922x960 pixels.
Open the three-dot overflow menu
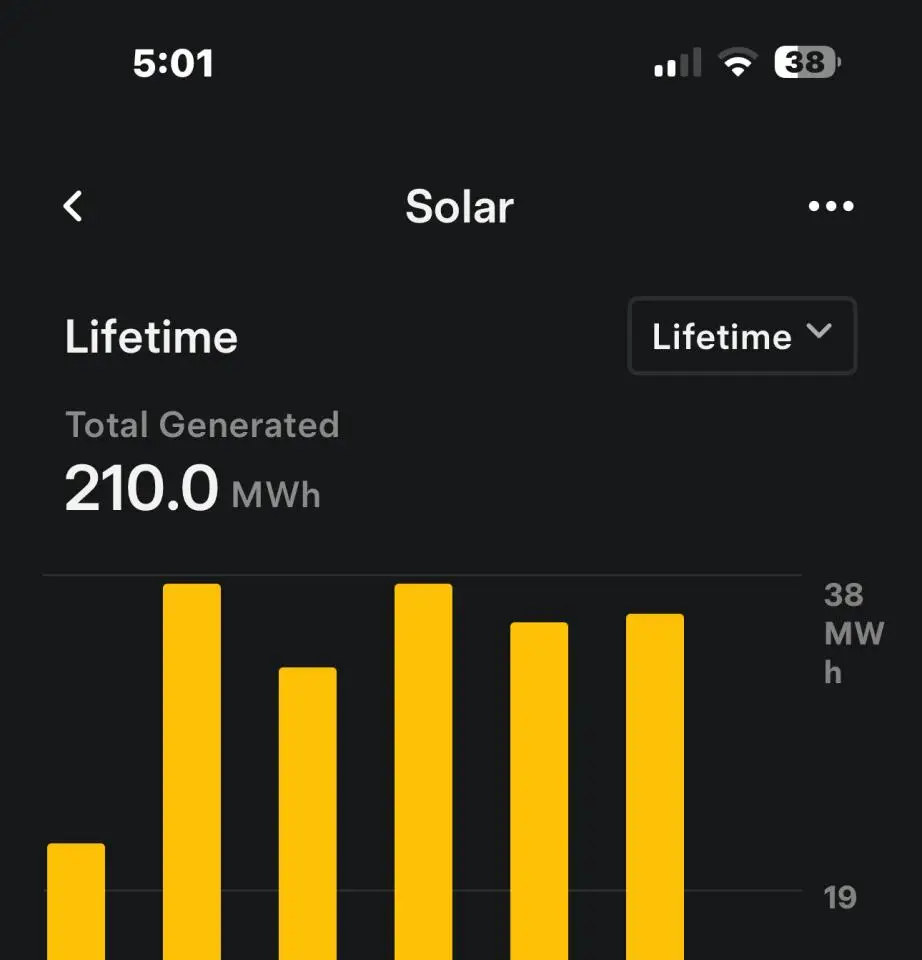831,207
